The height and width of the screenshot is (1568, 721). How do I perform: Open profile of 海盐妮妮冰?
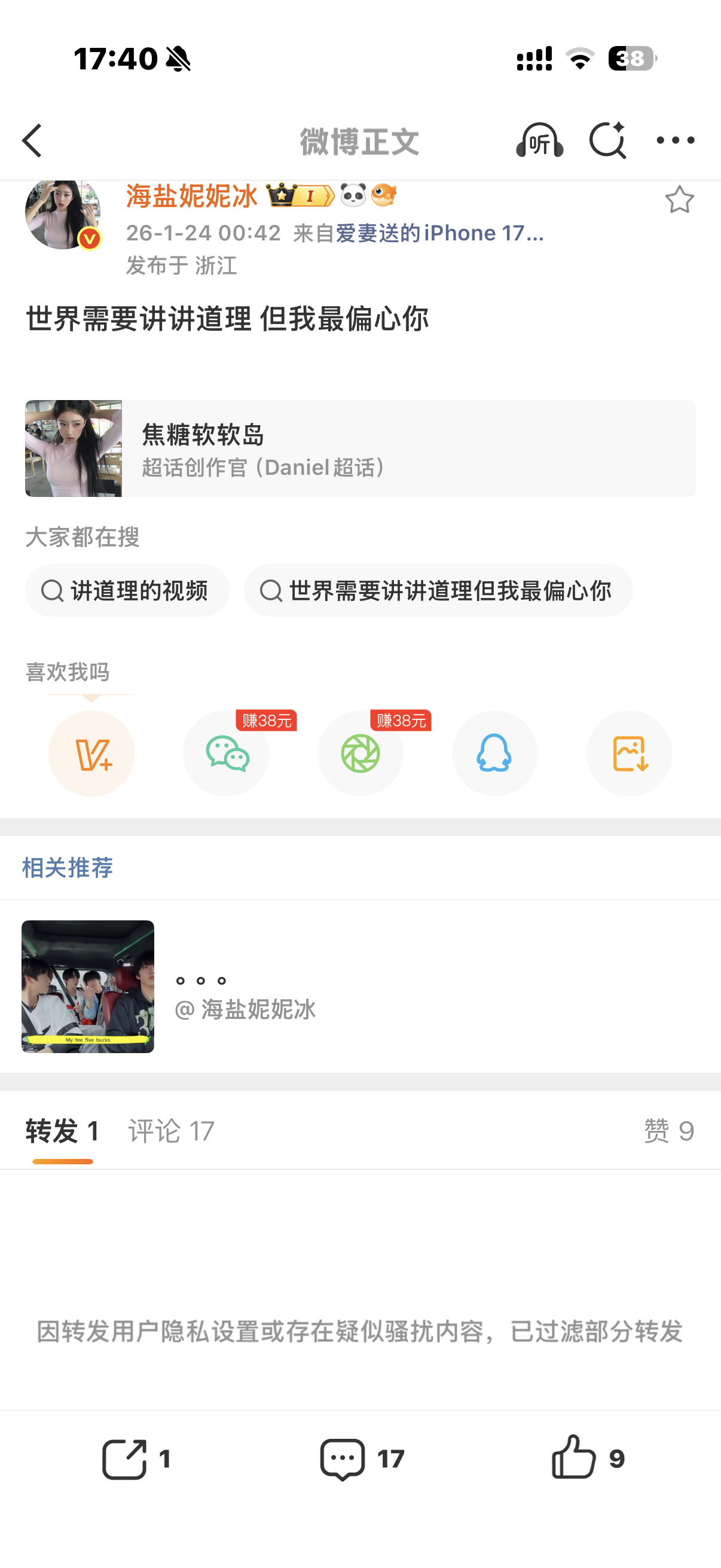[192, 198]
